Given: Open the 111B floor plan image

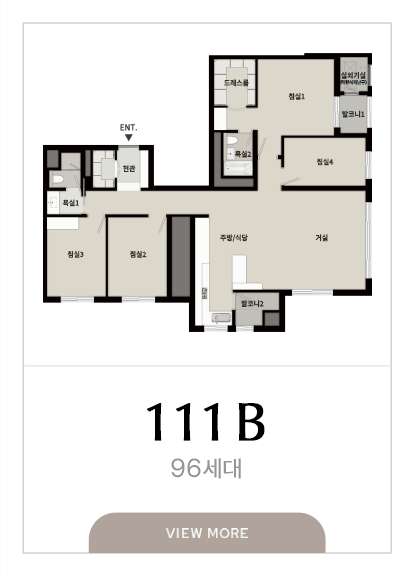Looking at the screenshot, I should pyautogui.click(x=208, y=193).
